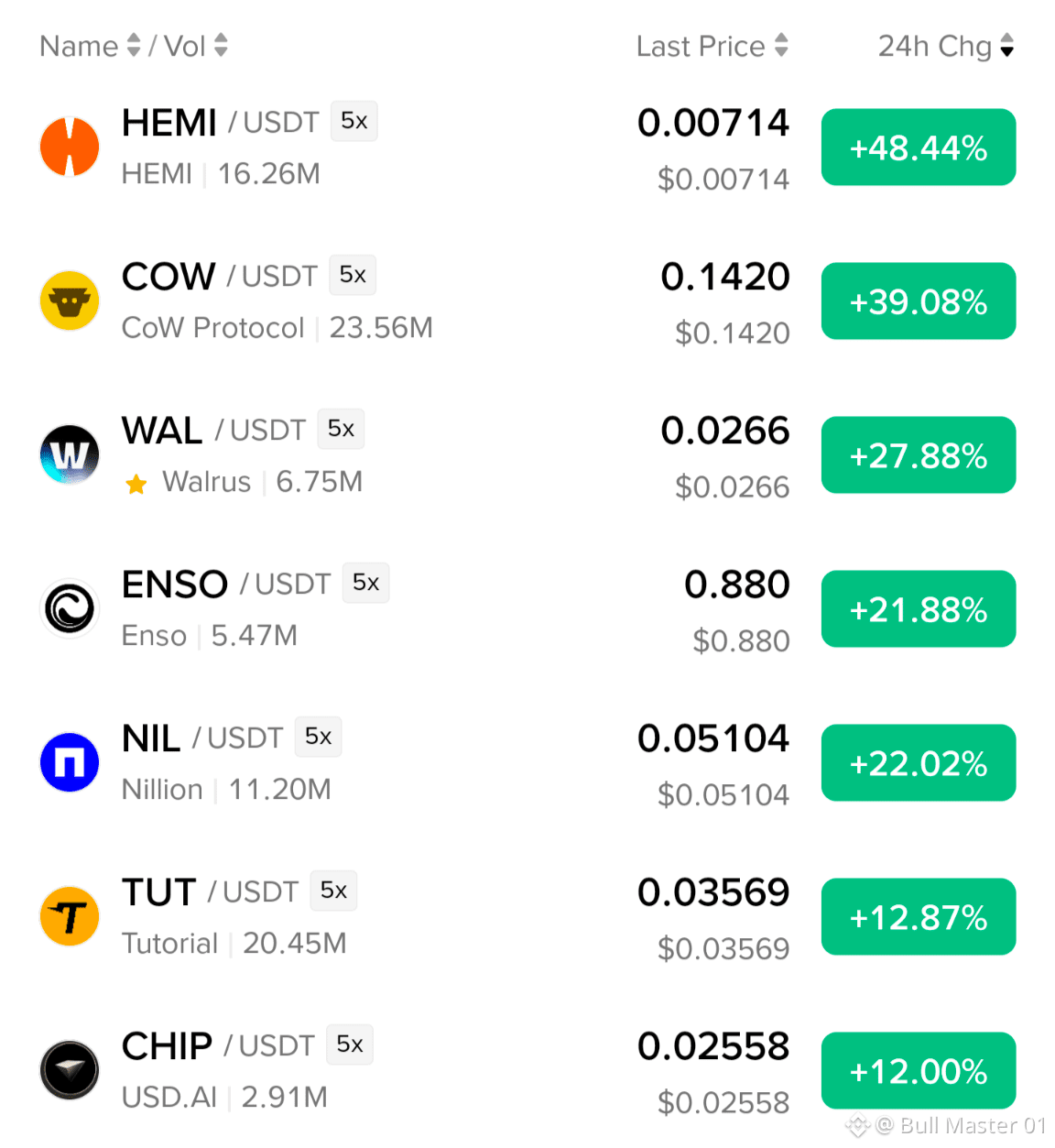The width and height of the screenshot is (1055, 1148).
Task: Open the HEMI / USDT pair
Action: 527,148
